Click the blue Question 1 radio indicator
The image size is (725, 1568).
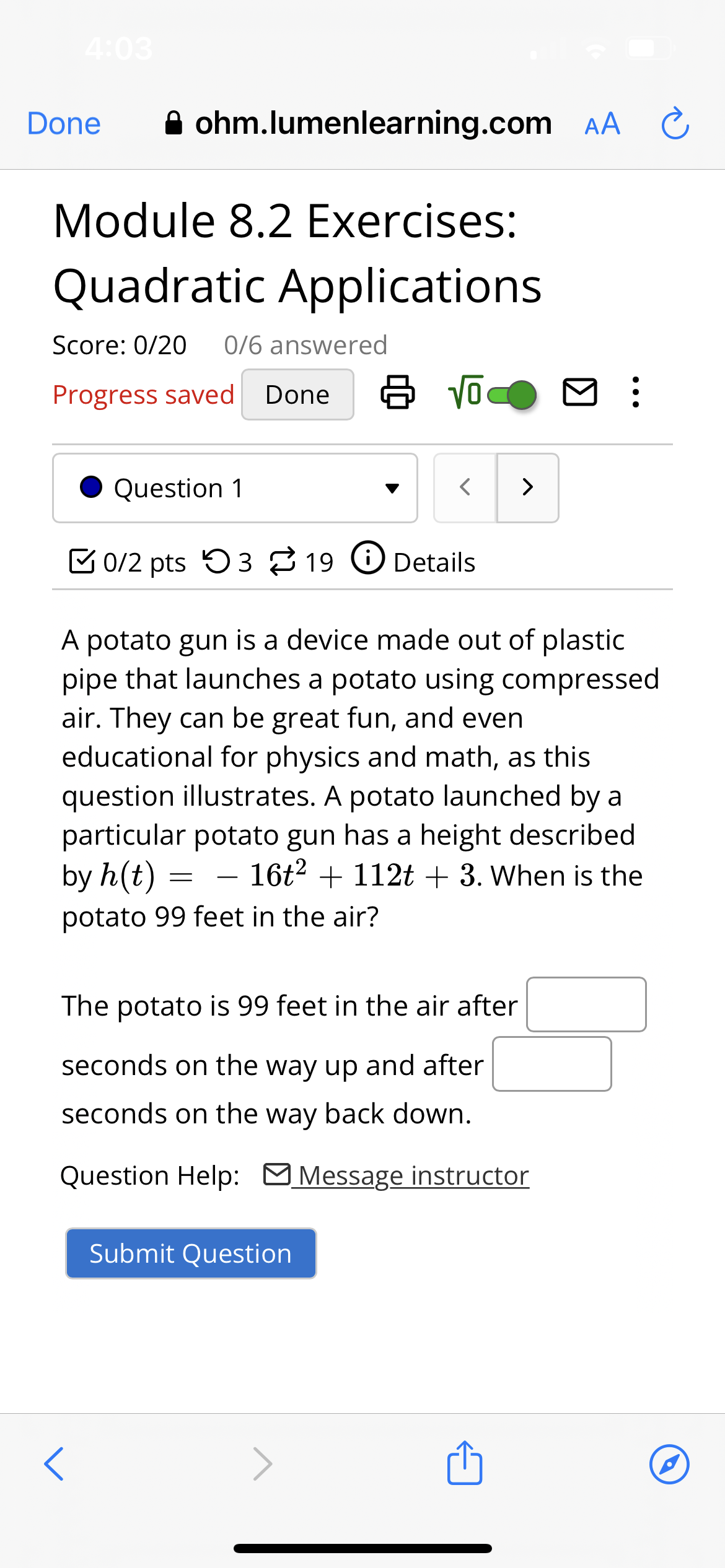coord(92,487)
